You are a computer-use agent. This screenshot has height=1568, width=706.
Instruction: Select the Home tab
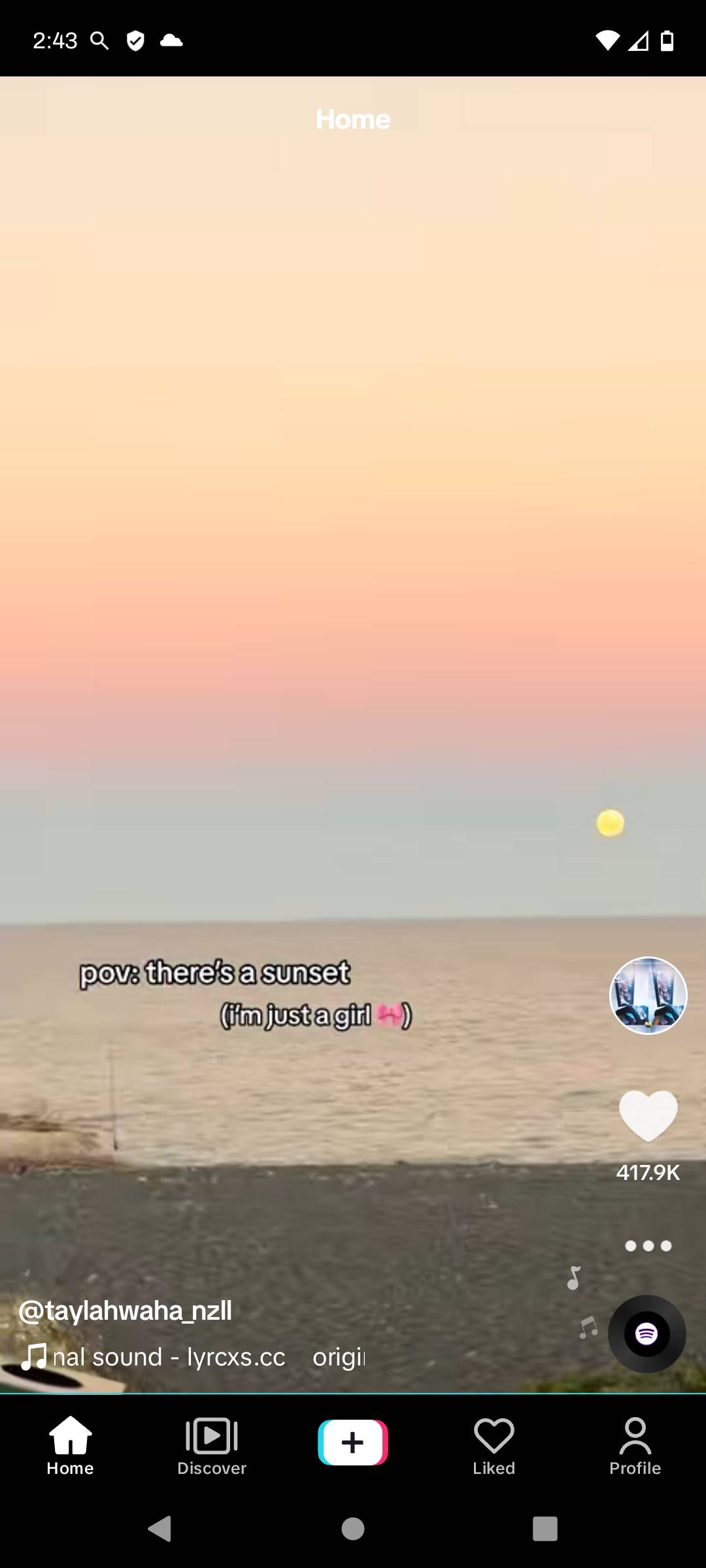(71, 1446)
